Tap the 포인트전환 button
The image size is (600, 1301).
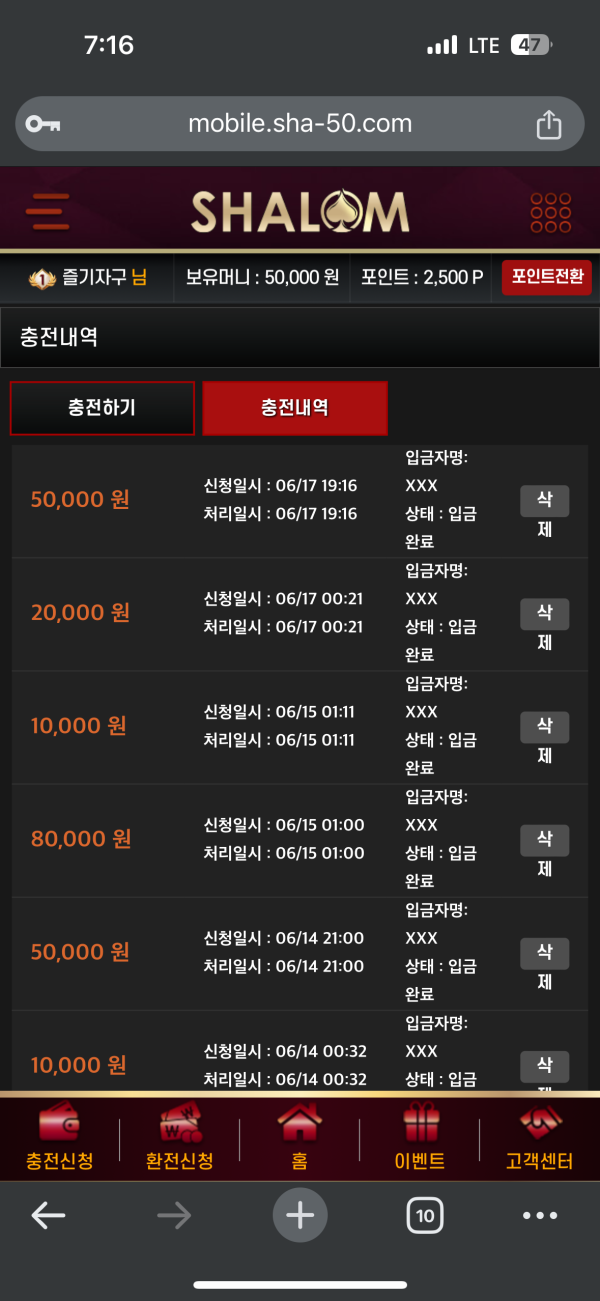tap(546, 277)
